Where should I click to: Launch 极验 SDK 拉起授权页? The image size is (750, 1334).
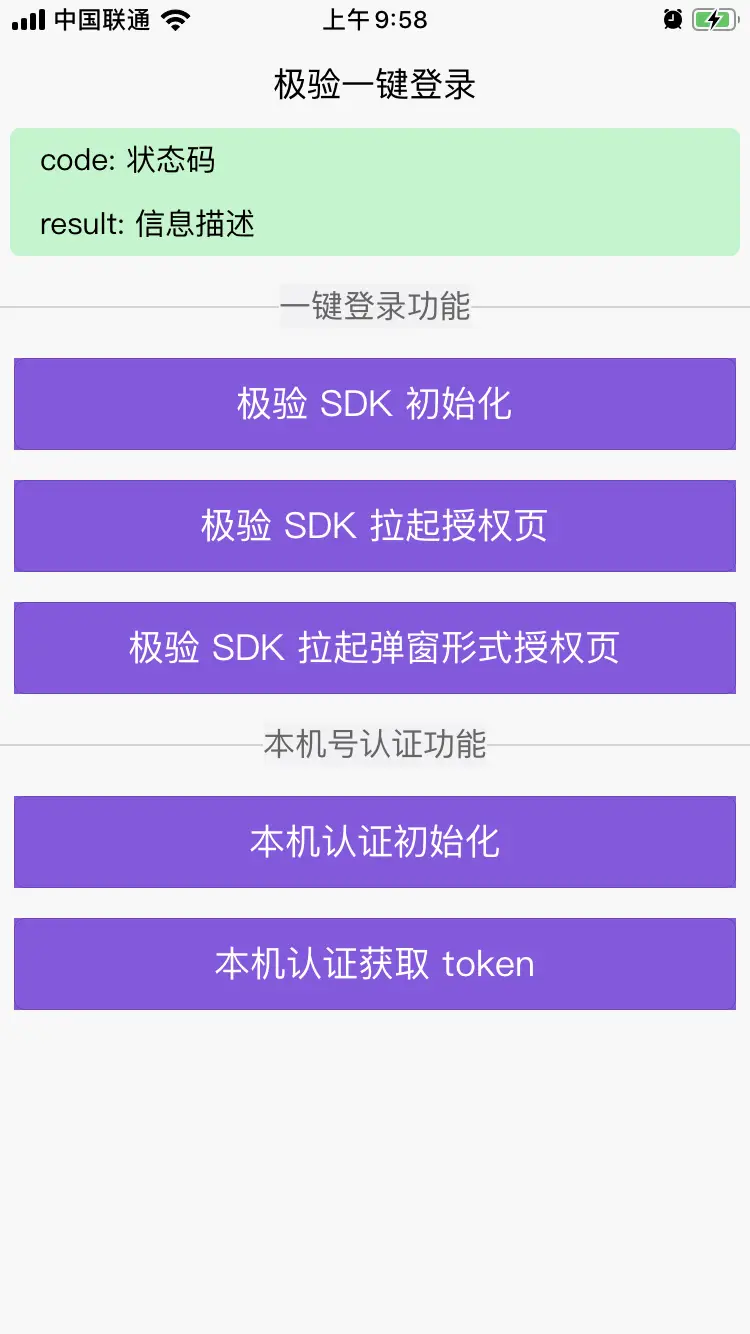click(x=375, y=526)
